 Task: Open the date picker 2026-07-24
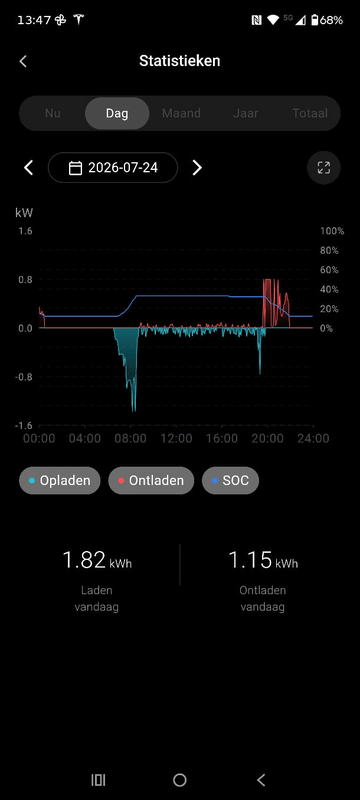[x=113, y=167]
